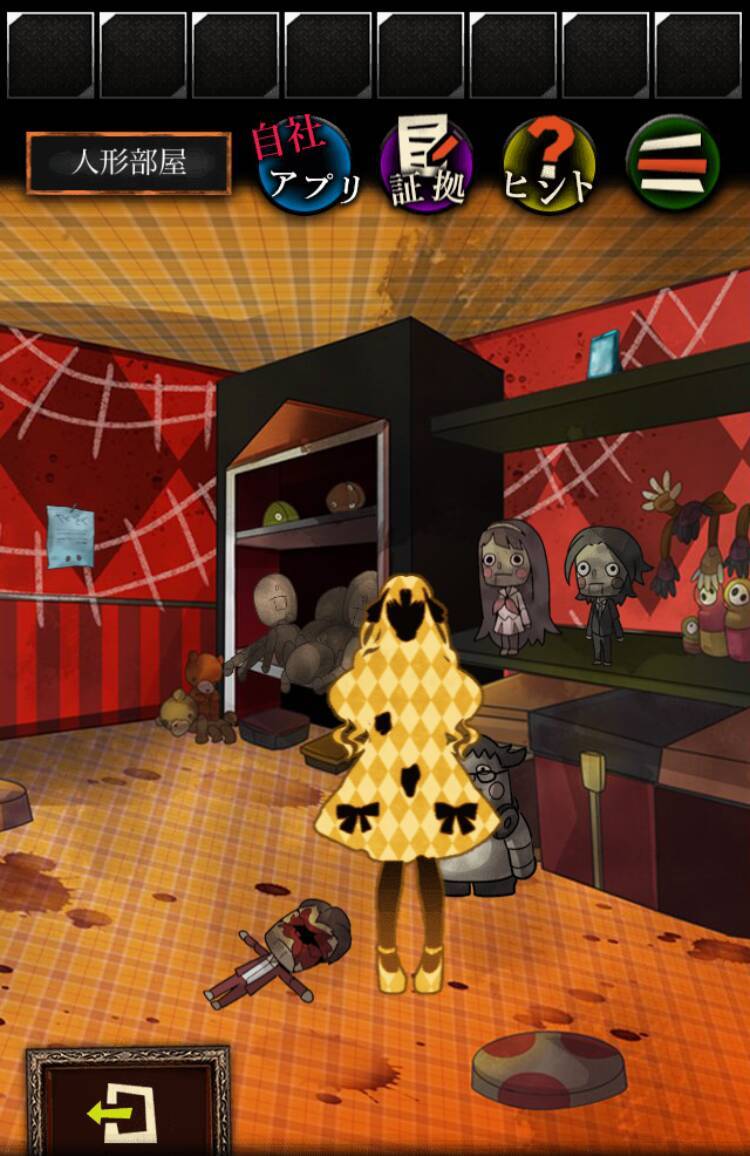Open the ヒント hint button
This screenshot has height=1156, width=750.
(x=549, y=165)
